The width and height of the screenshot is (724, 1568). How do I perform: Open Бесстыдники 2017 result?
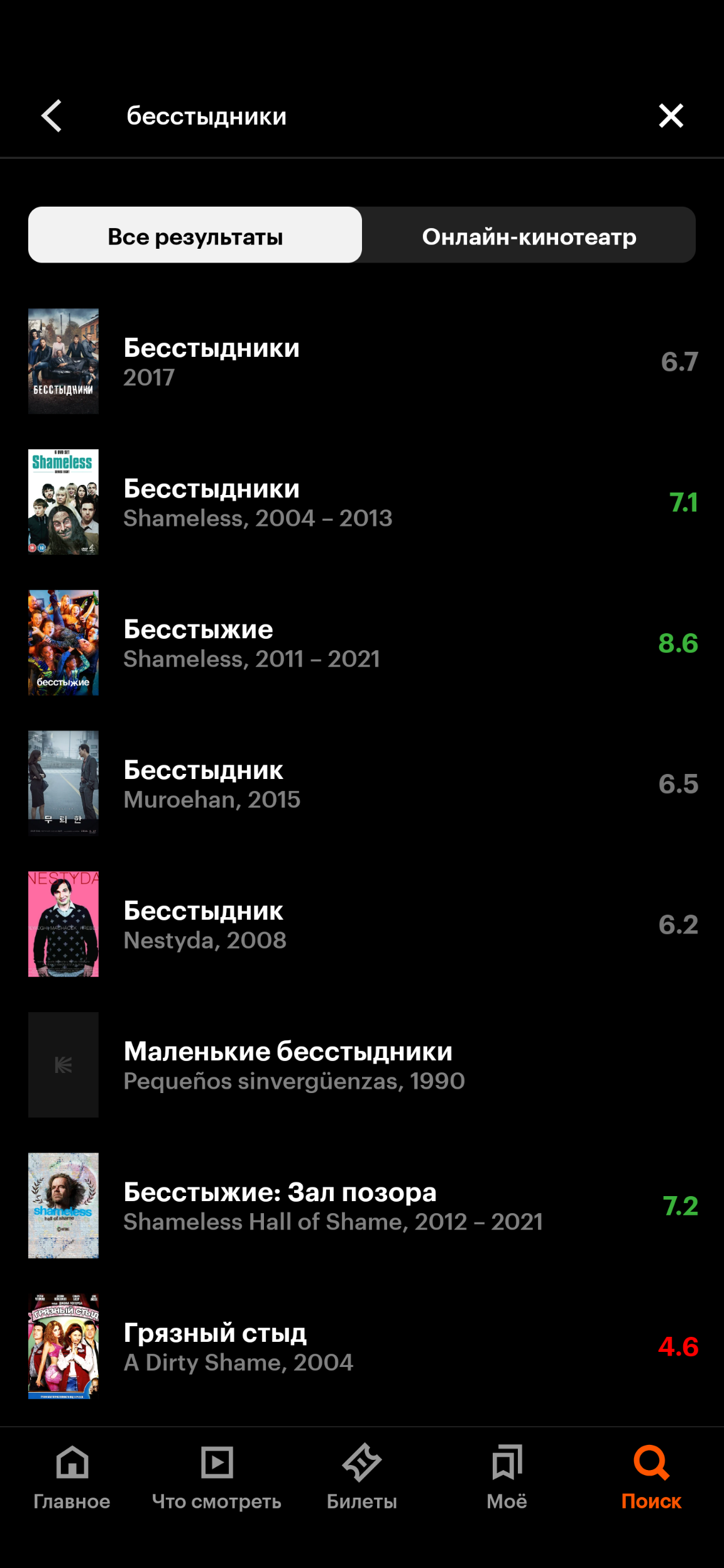coord(362,361)
